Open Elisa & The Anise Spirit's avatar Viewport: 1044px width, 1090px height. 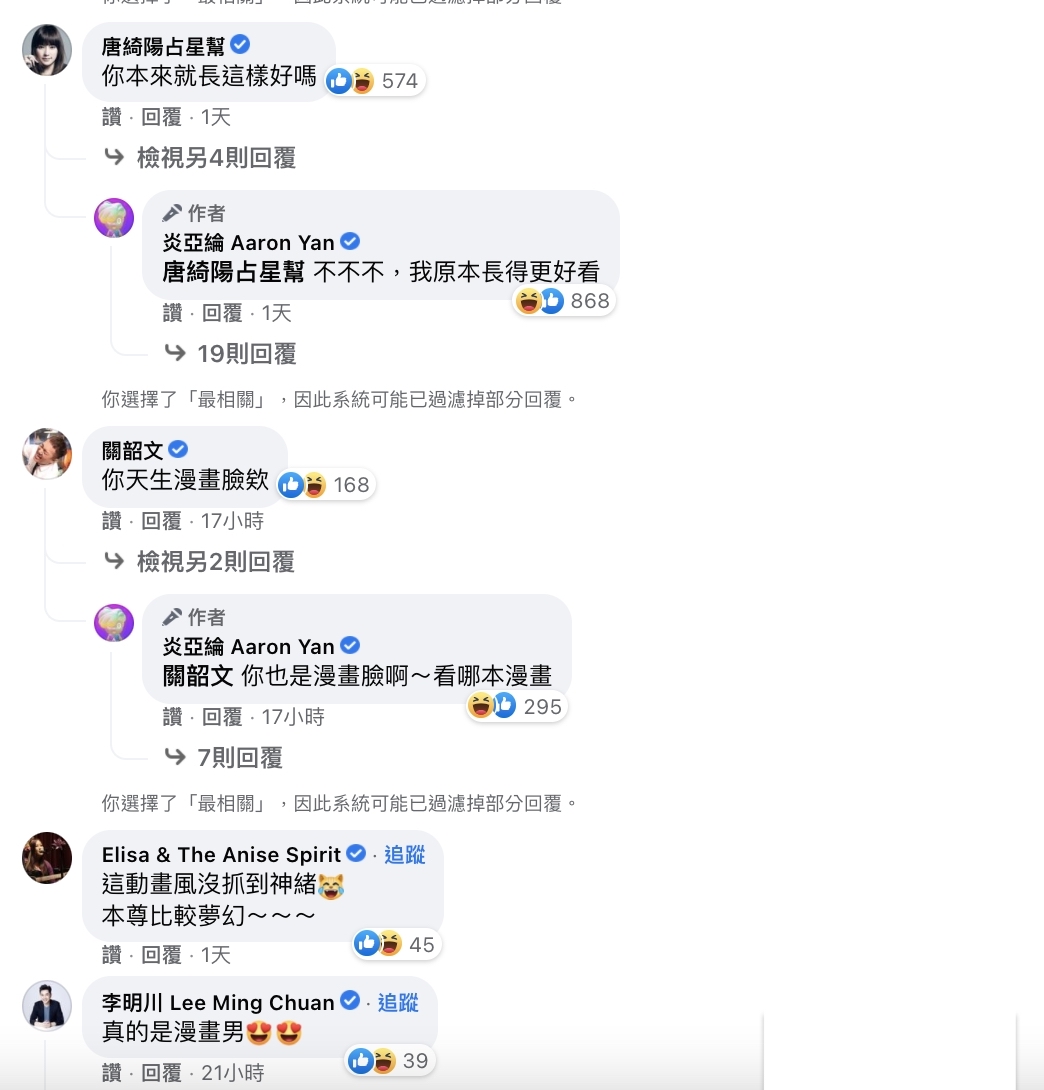pos(47,858)
